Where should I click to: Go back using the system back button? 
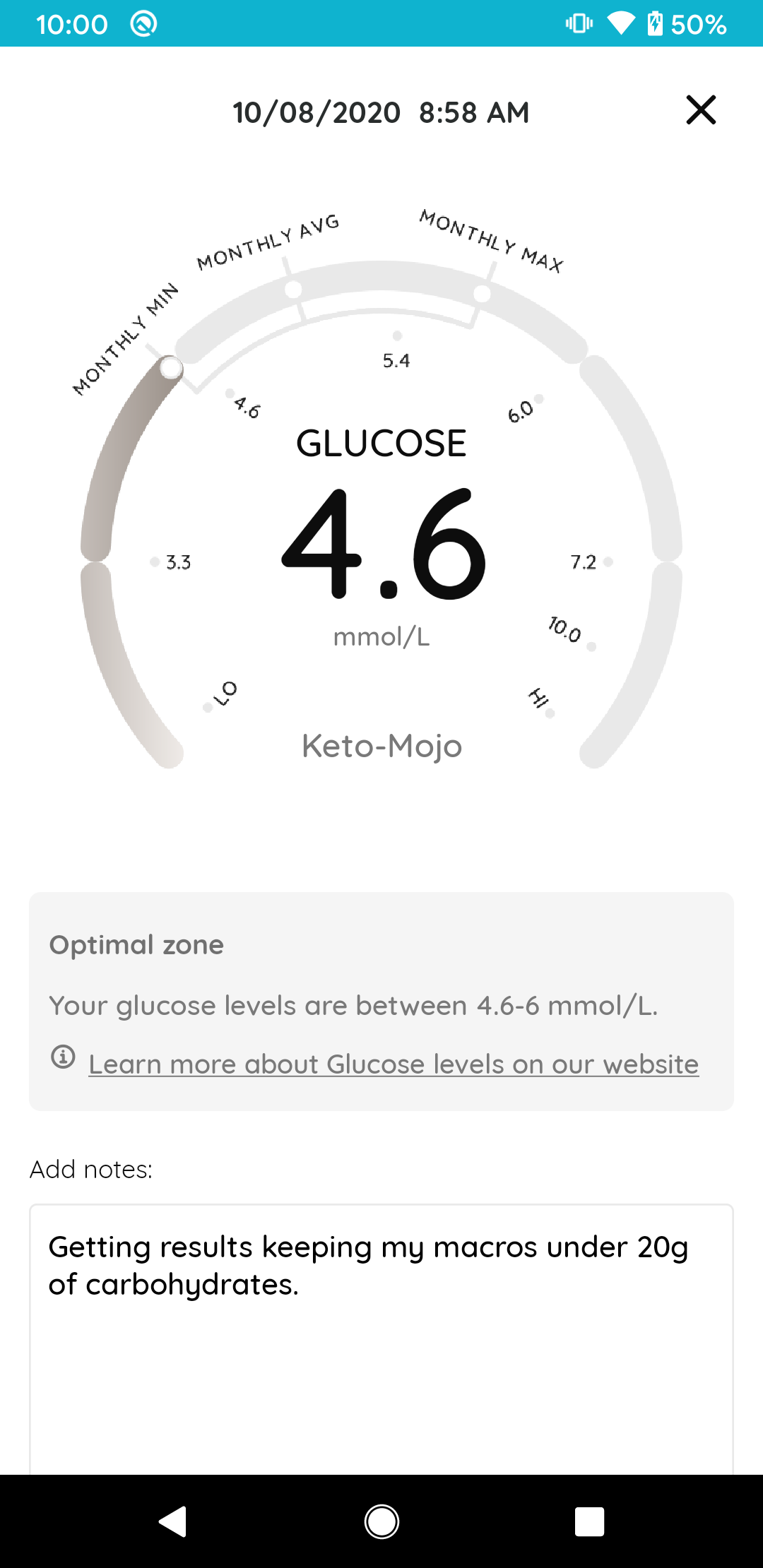[172, 1521]
